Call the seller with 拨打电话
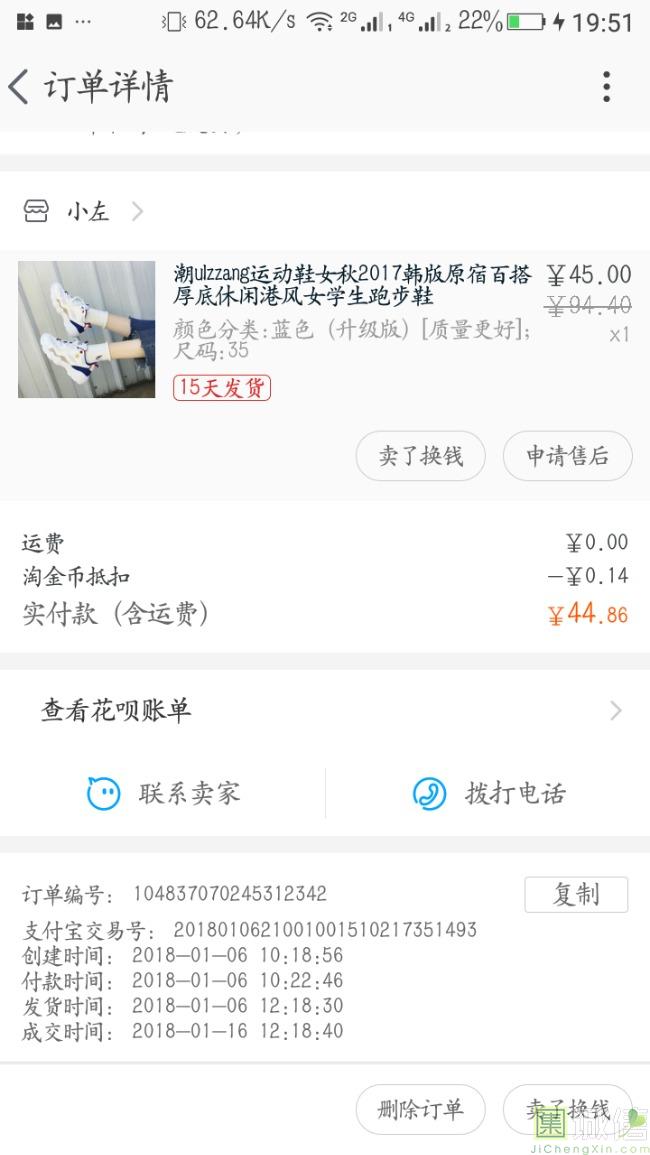650x1155 pixels. [489, 794]
